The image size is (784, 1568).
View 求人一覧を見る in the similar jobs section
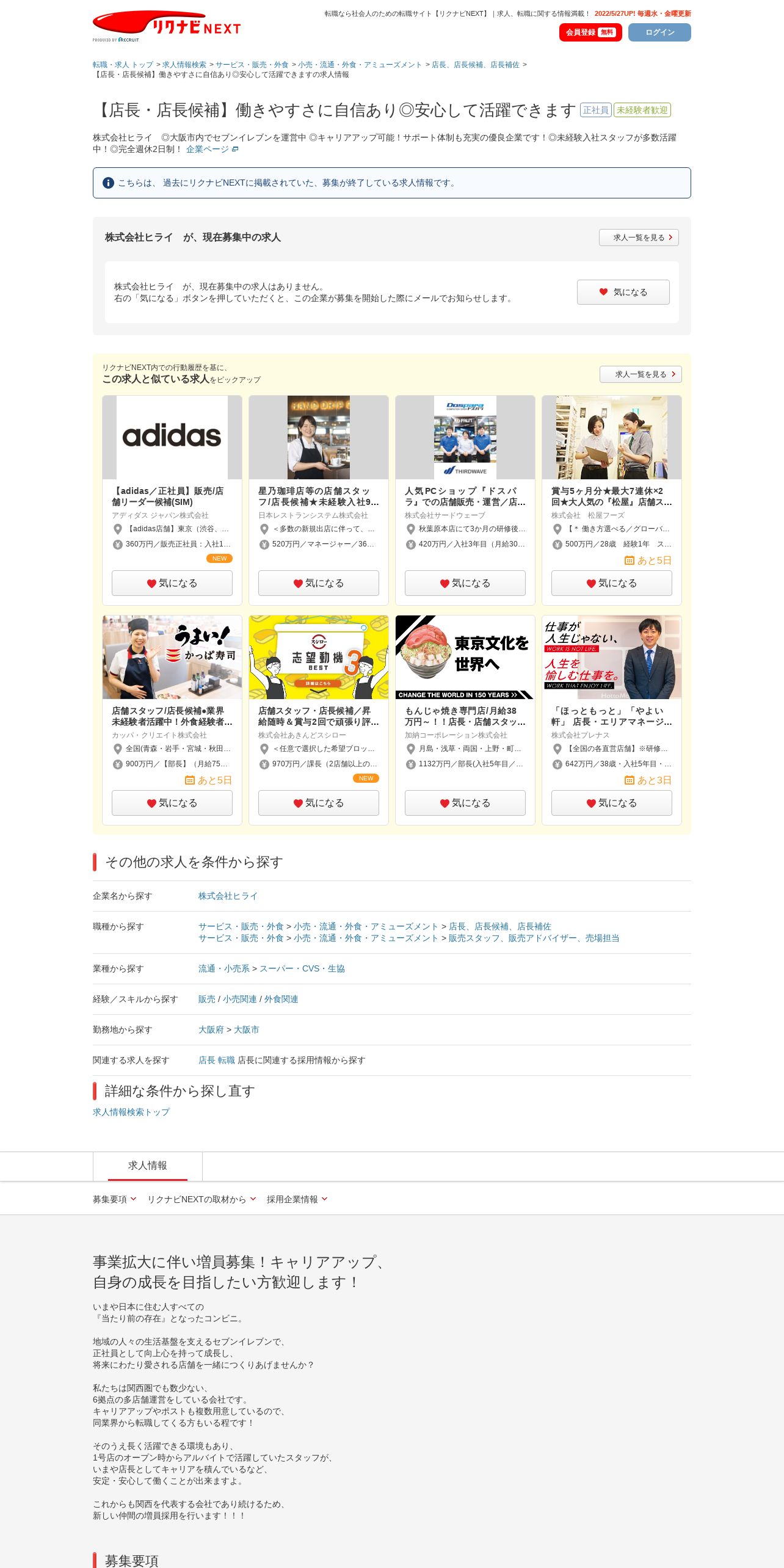point(640,374)
